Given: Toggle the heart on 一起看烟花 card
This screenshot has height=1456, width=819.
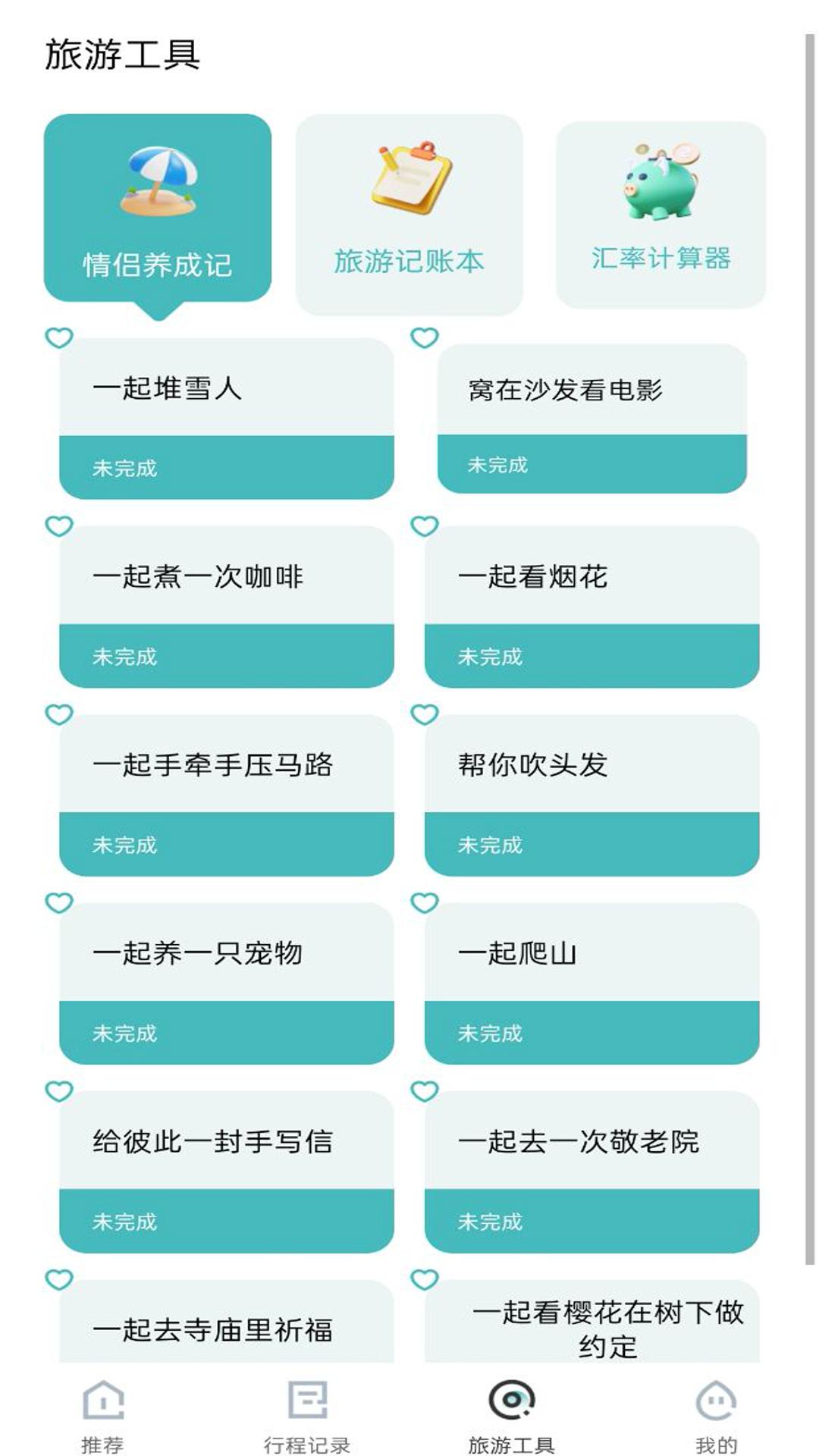Looking at the screenshot, I should click(x=423, y=526).
